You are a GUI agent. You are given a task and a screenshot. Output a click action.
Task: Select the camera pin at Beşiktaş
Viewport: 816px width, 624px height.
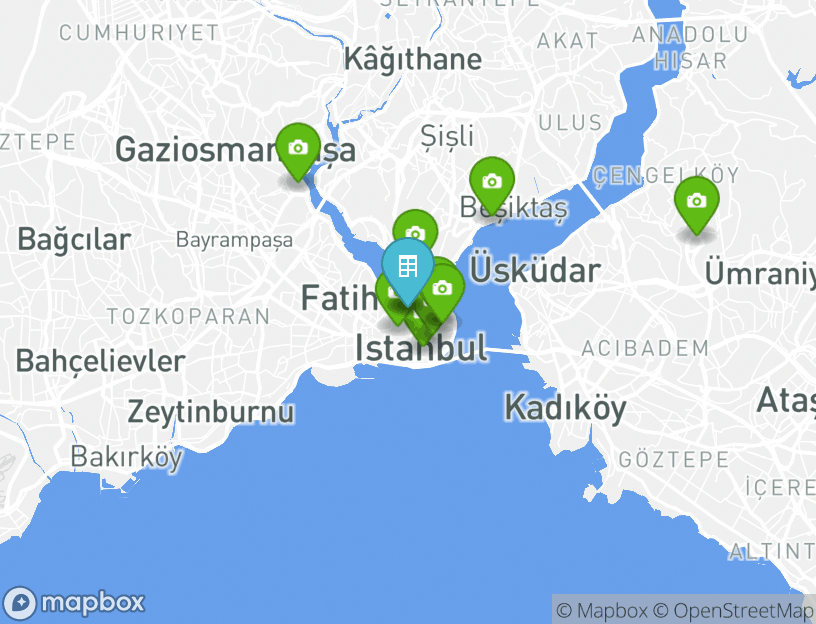(491, 182)
